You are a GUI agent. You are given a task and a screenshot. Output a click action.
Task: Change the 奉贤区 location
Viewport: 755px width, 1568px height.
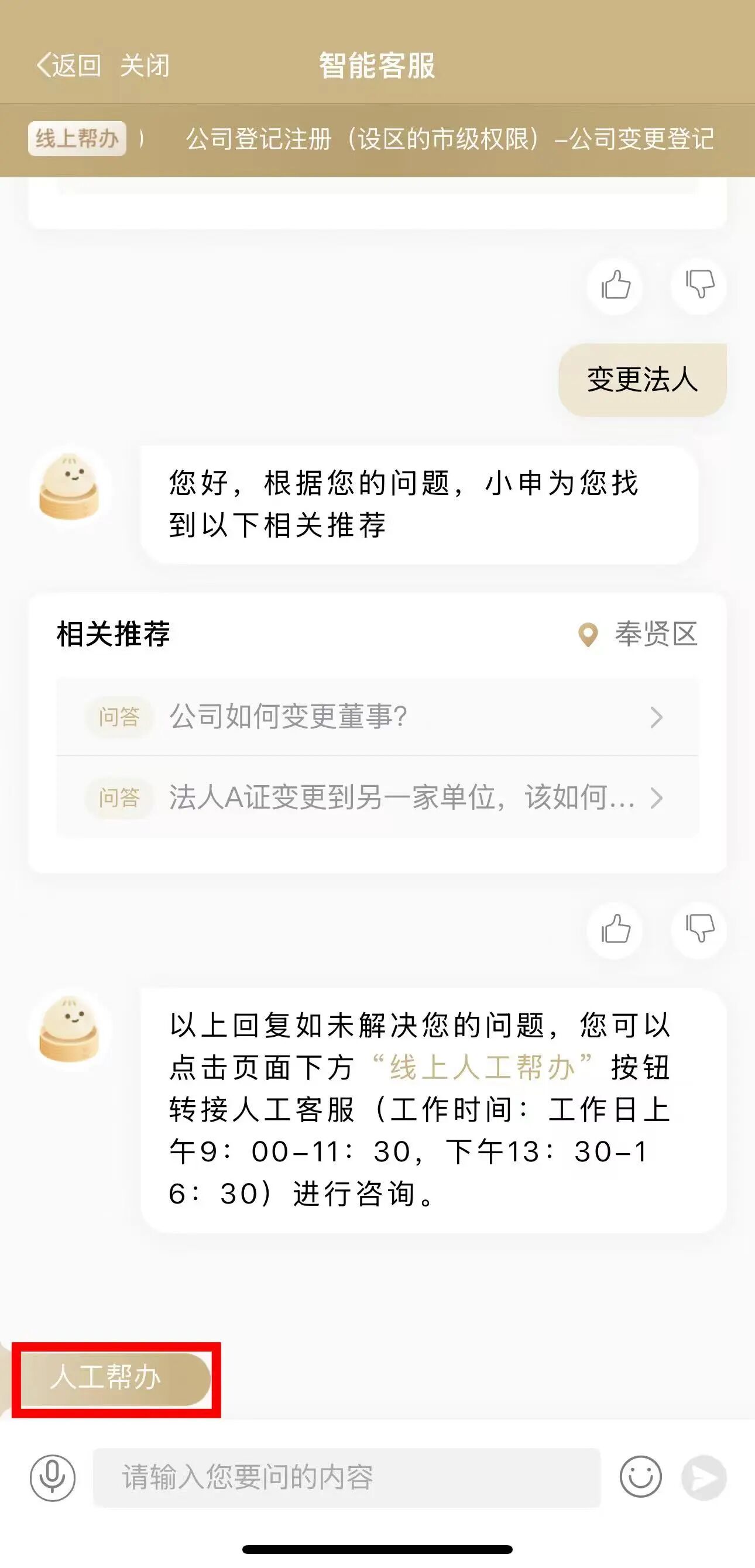[x=638, y=634]
